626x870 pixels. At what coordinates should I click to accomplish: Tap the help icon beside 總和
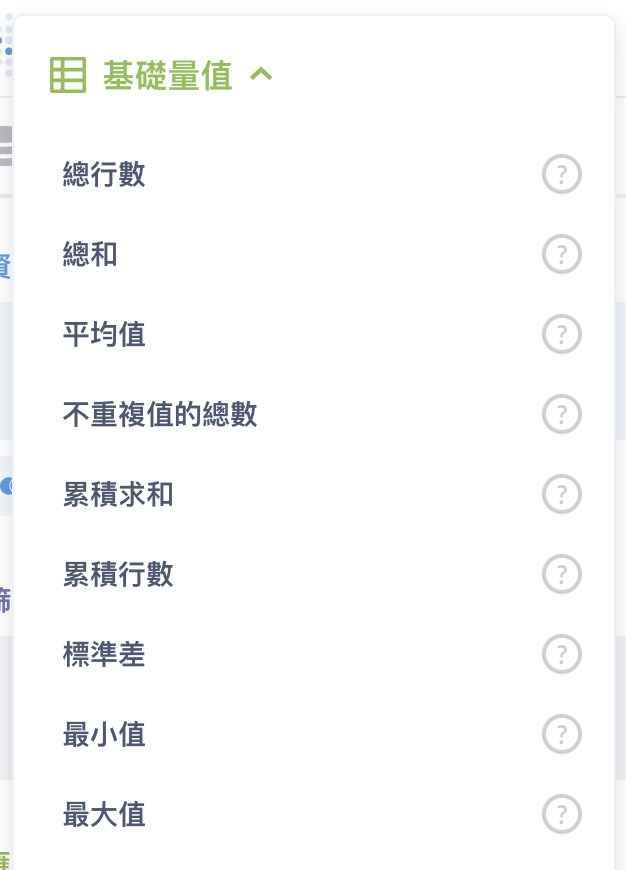coord(562,254)
